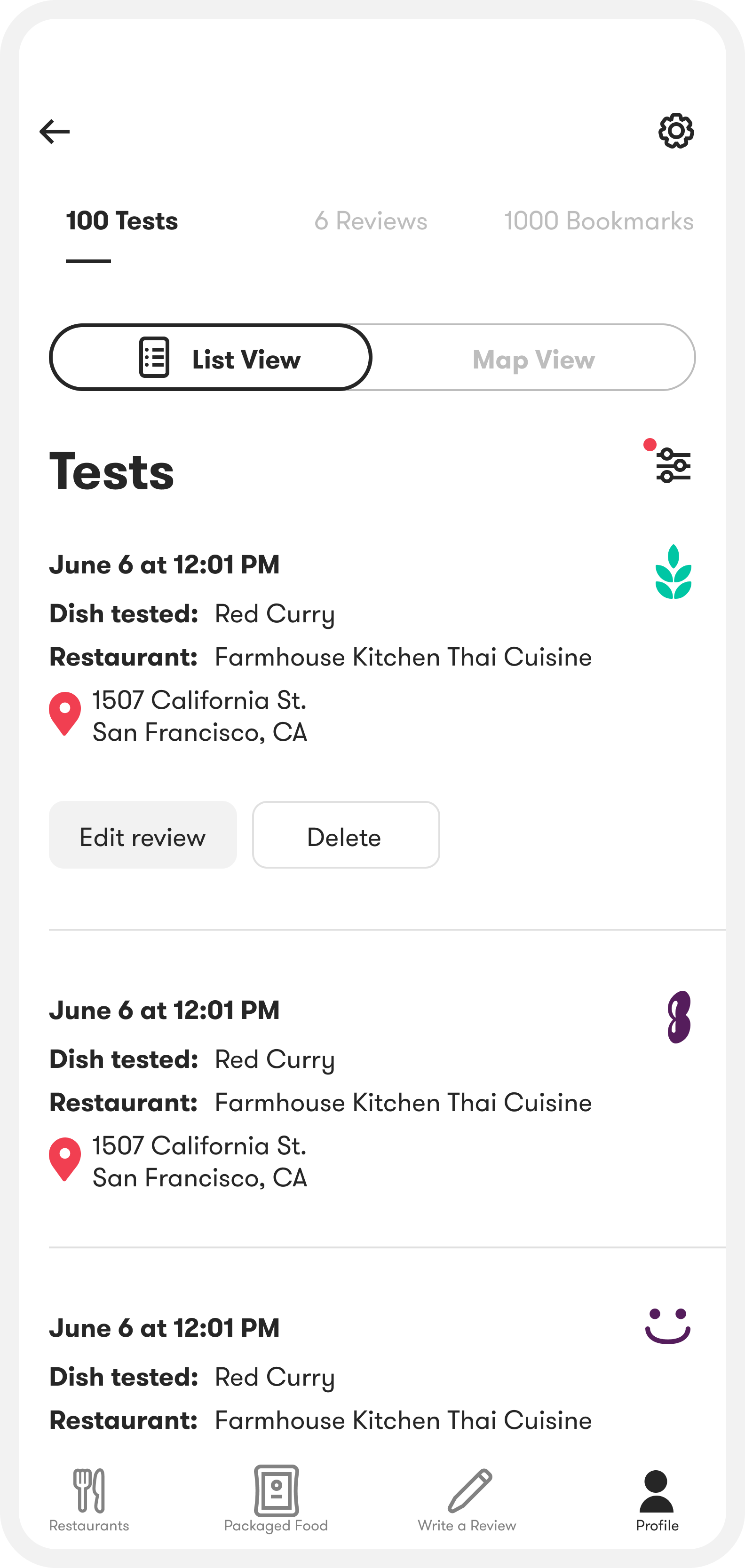The width and height of the screenshot is (745, 1568).
Task: Tap the Profile tab
Action: point(657,1498)
